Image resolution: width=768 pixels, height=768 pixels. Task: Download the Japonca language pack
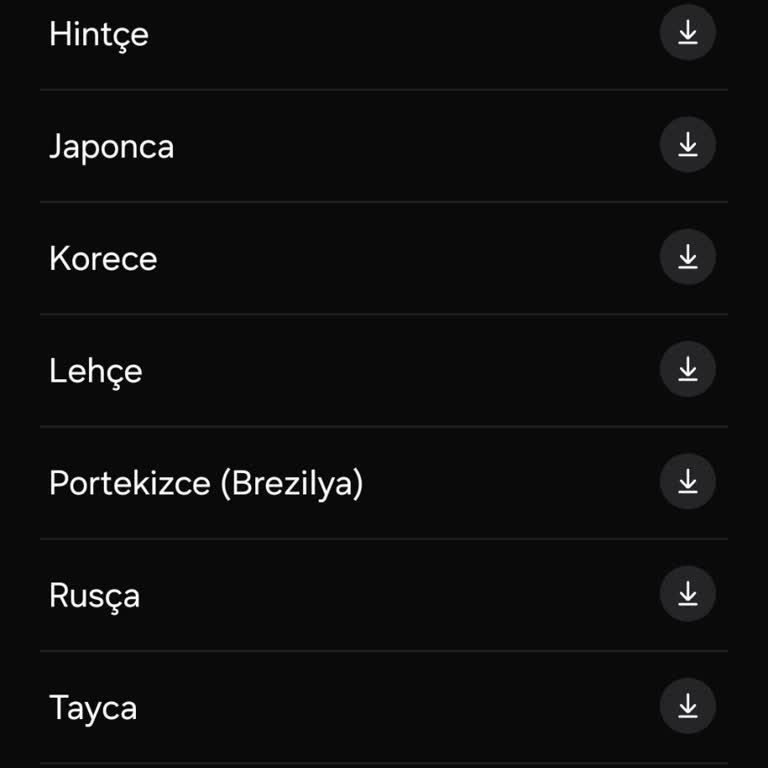[x=688, y=145]
